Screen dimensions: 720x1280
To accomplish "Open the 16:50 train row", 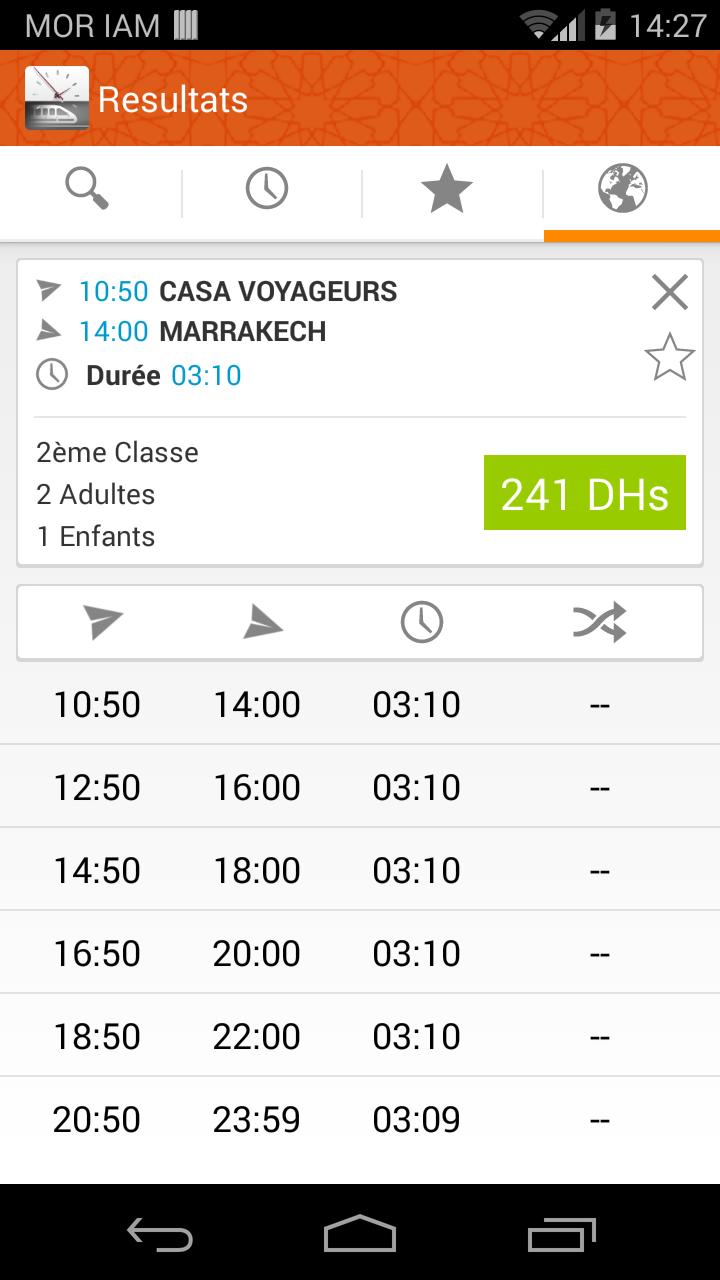I will pyautogui.click(x=360, y=953).
